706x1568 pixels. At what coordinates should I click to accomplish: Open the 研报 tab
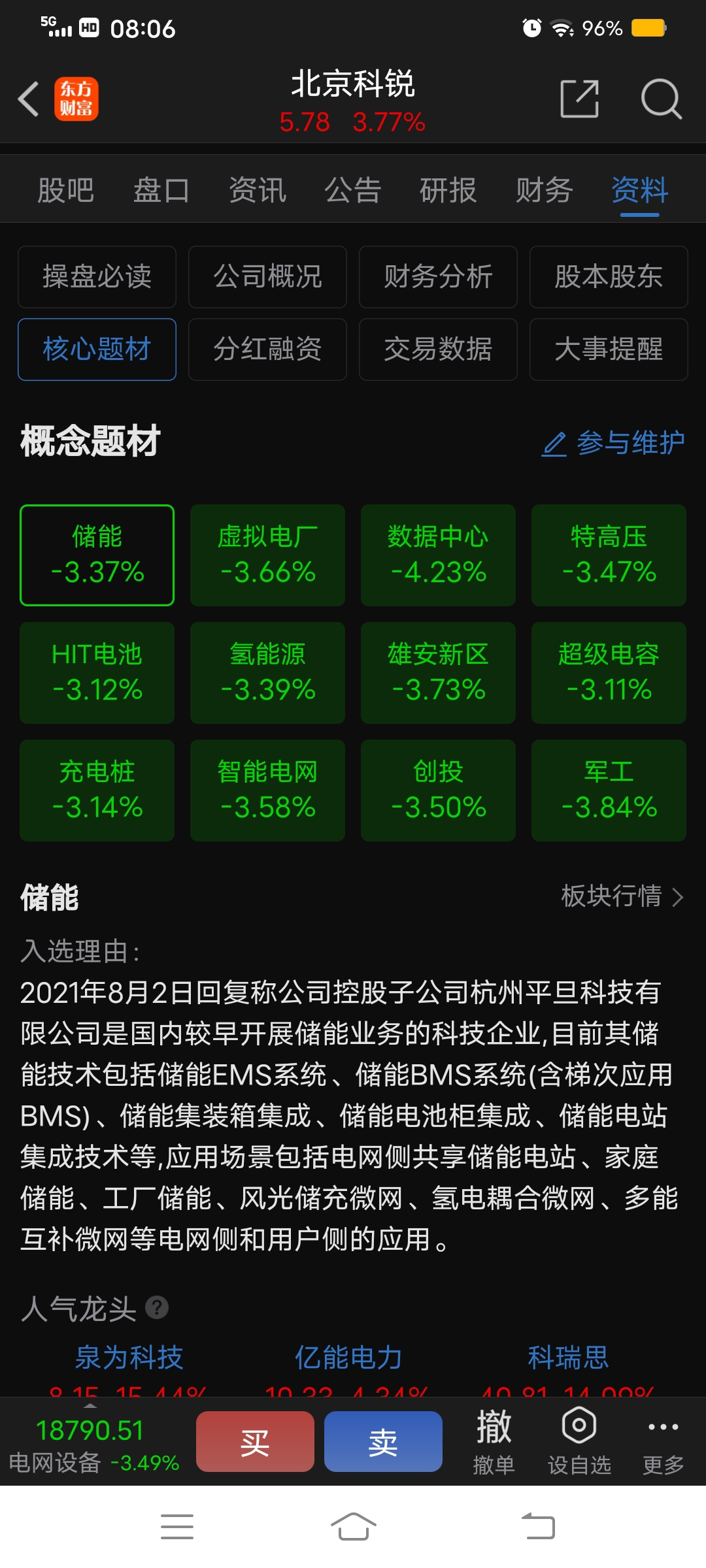448,191
